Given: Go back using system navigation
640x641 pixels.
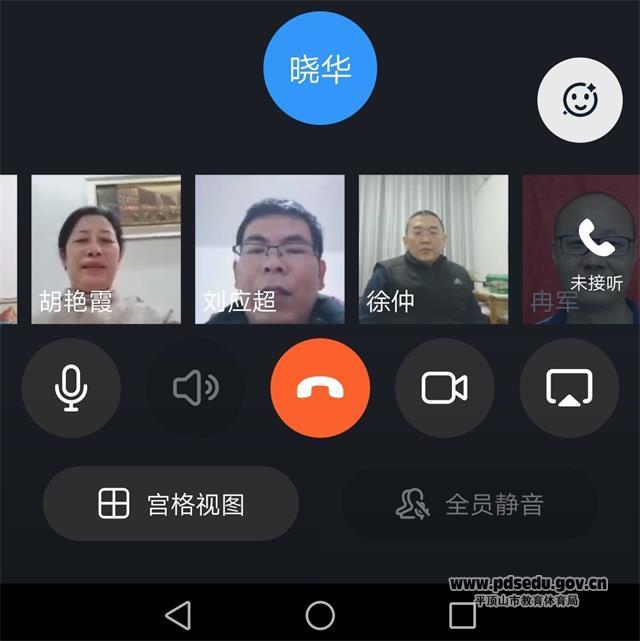Looking at the screenshot, I should [x=178, y=614].
